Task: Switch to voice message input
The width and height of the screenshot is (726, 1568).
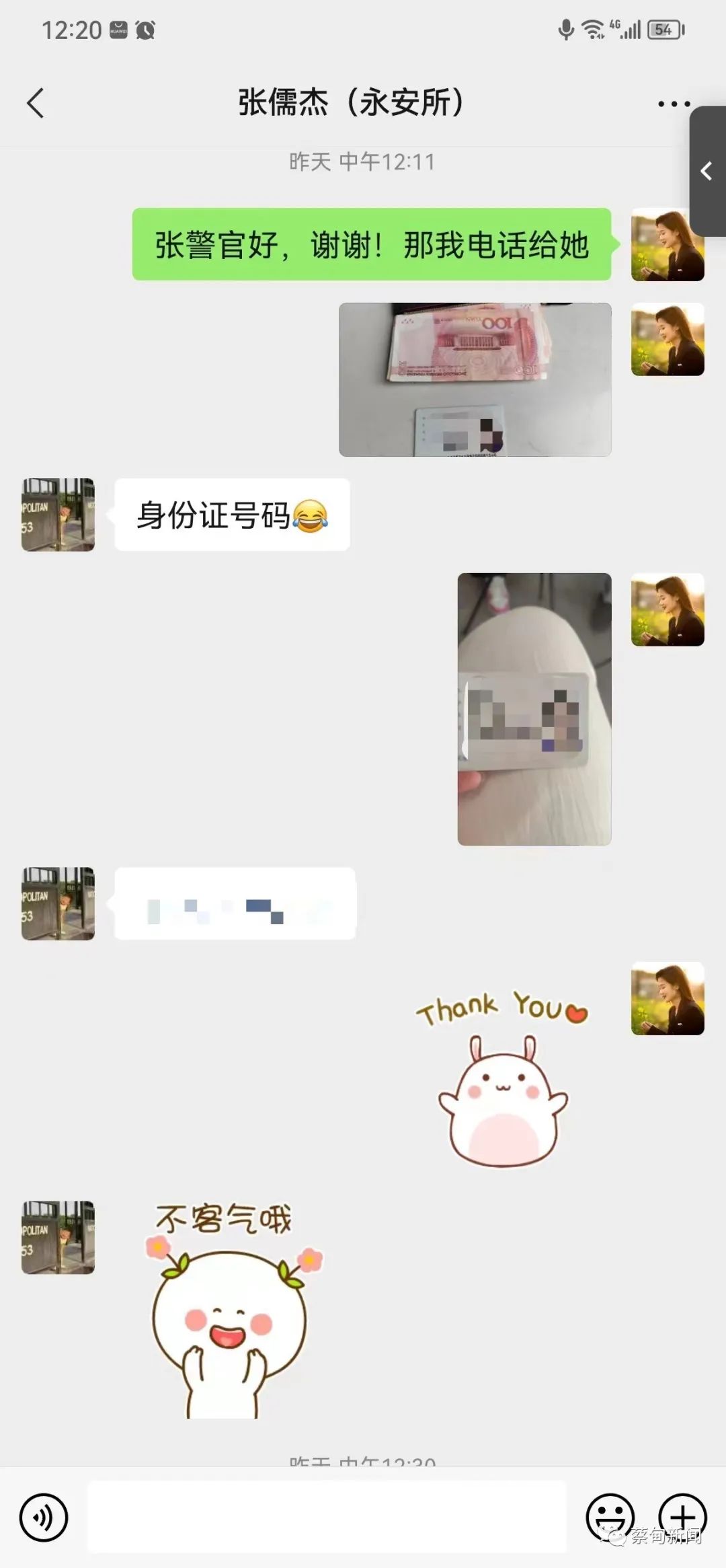Action: click(44, 1518)
